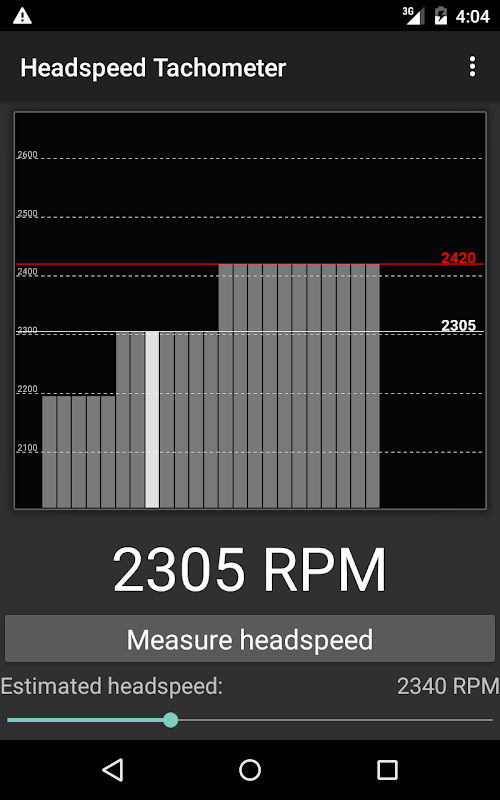This screenshot has width=500, height=800.
Task: Tap the estimated headspeed slider handle
Action: point(171,720)
